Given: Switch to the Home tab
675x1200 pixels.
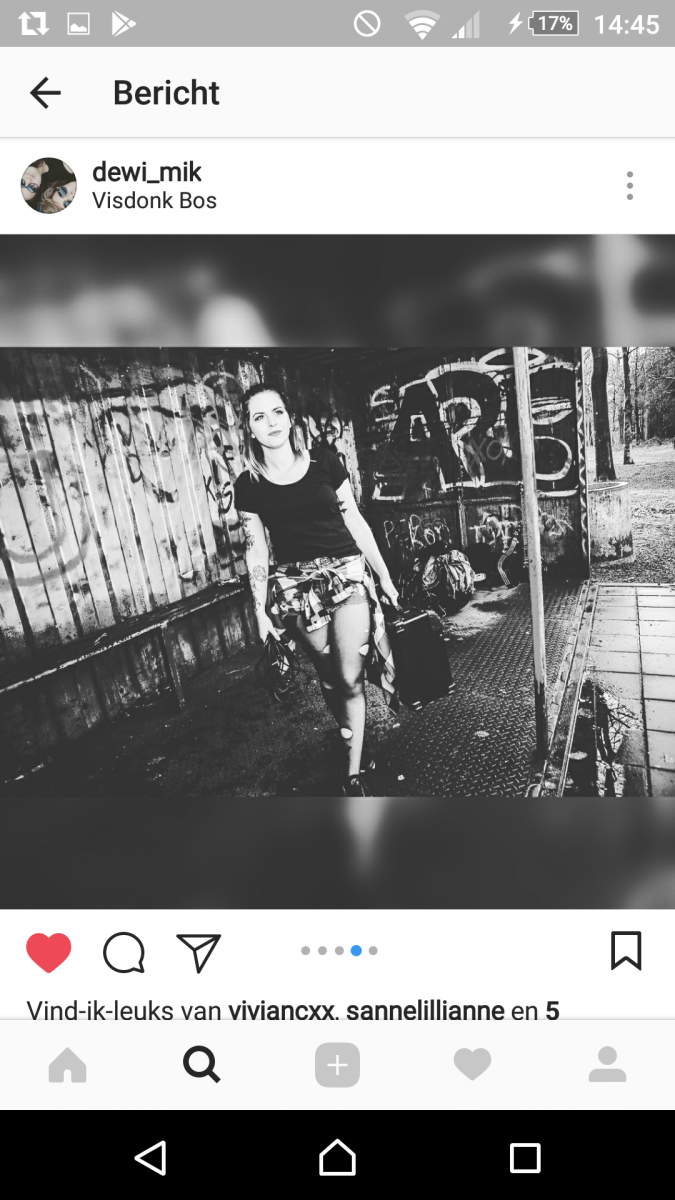Looking at the screenshot, I should point(67,1066).
